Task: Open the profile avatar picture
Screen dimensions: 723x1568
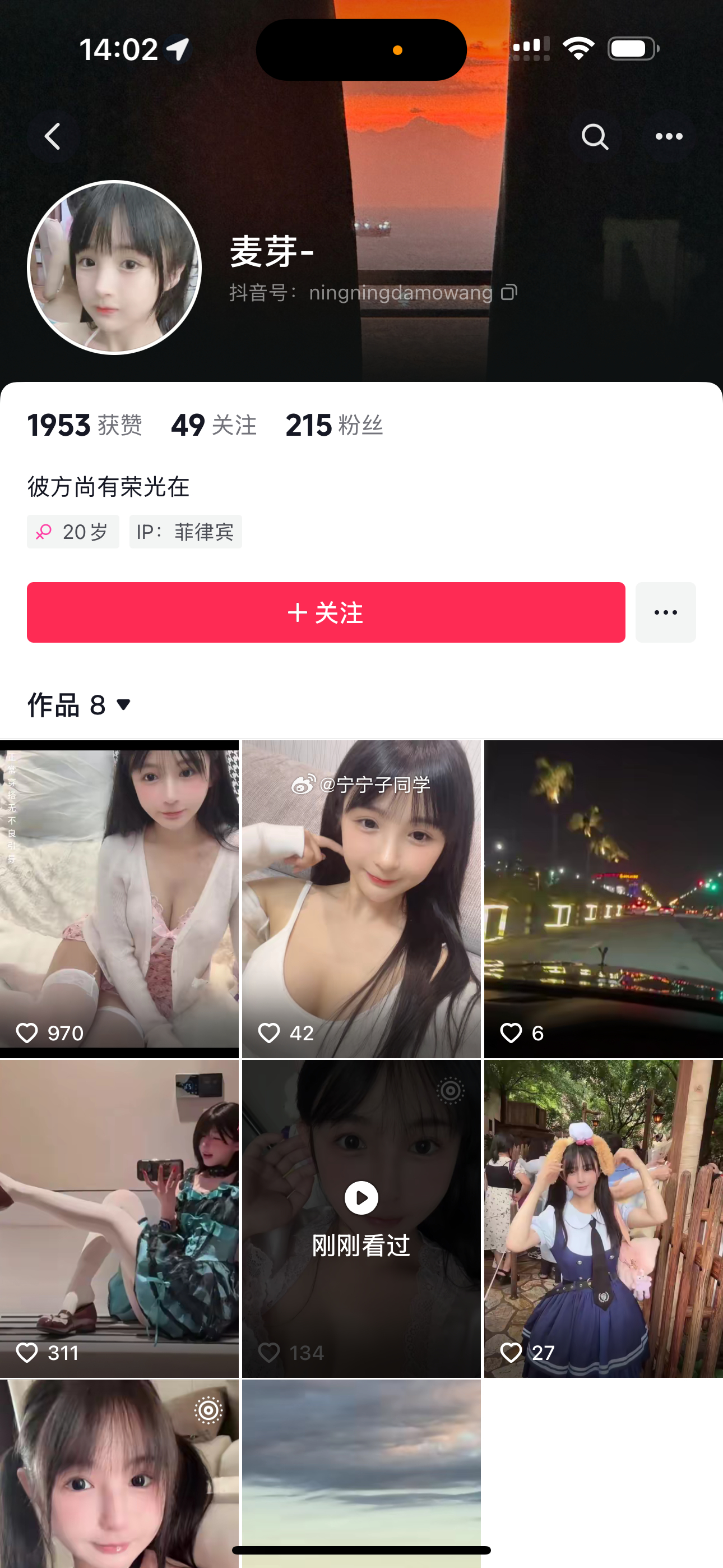Action: pyautogui.click(x=114, y=267)
